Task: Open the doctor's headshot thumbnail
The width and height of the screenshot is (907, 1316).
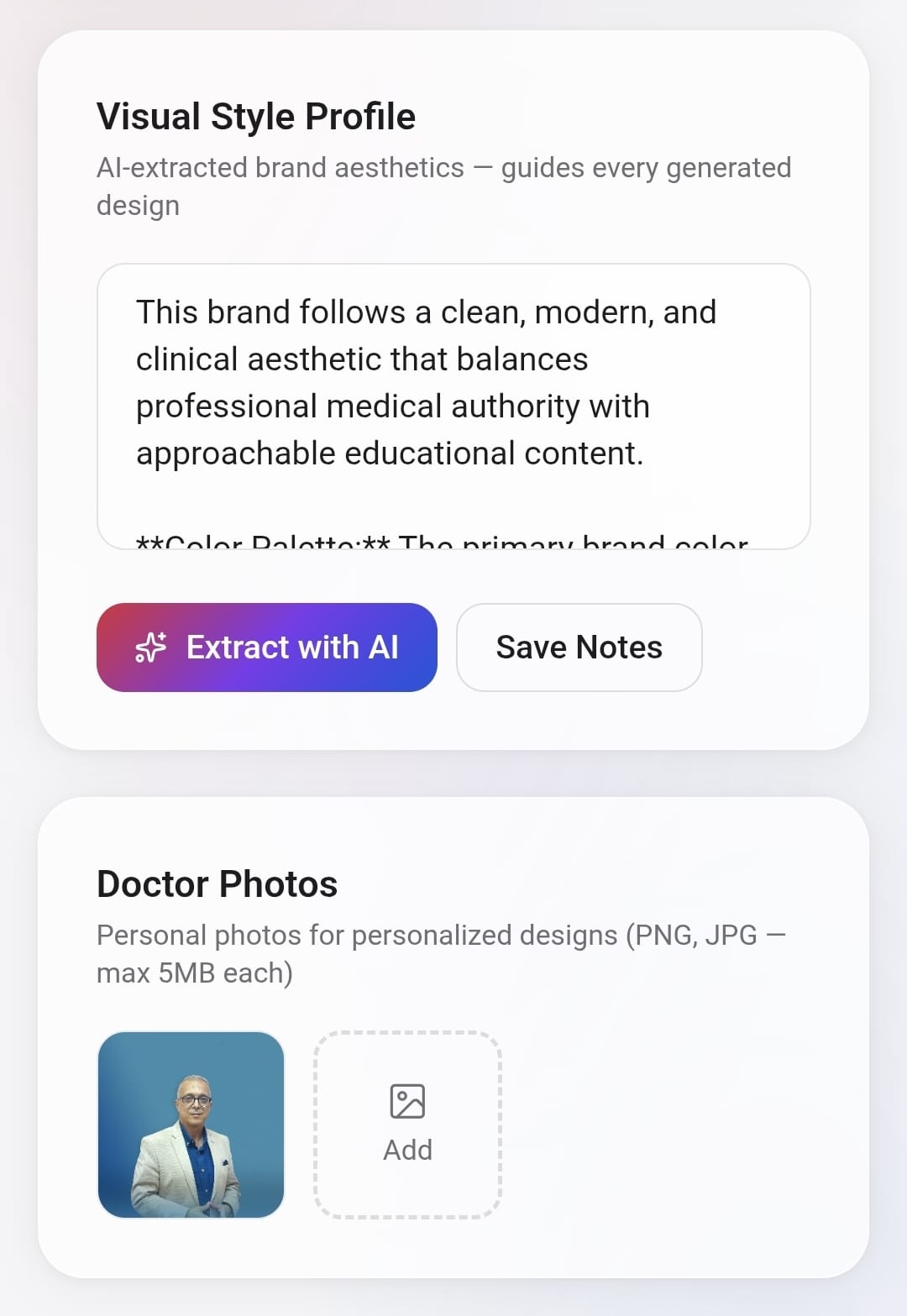Action: (191, 1125)
